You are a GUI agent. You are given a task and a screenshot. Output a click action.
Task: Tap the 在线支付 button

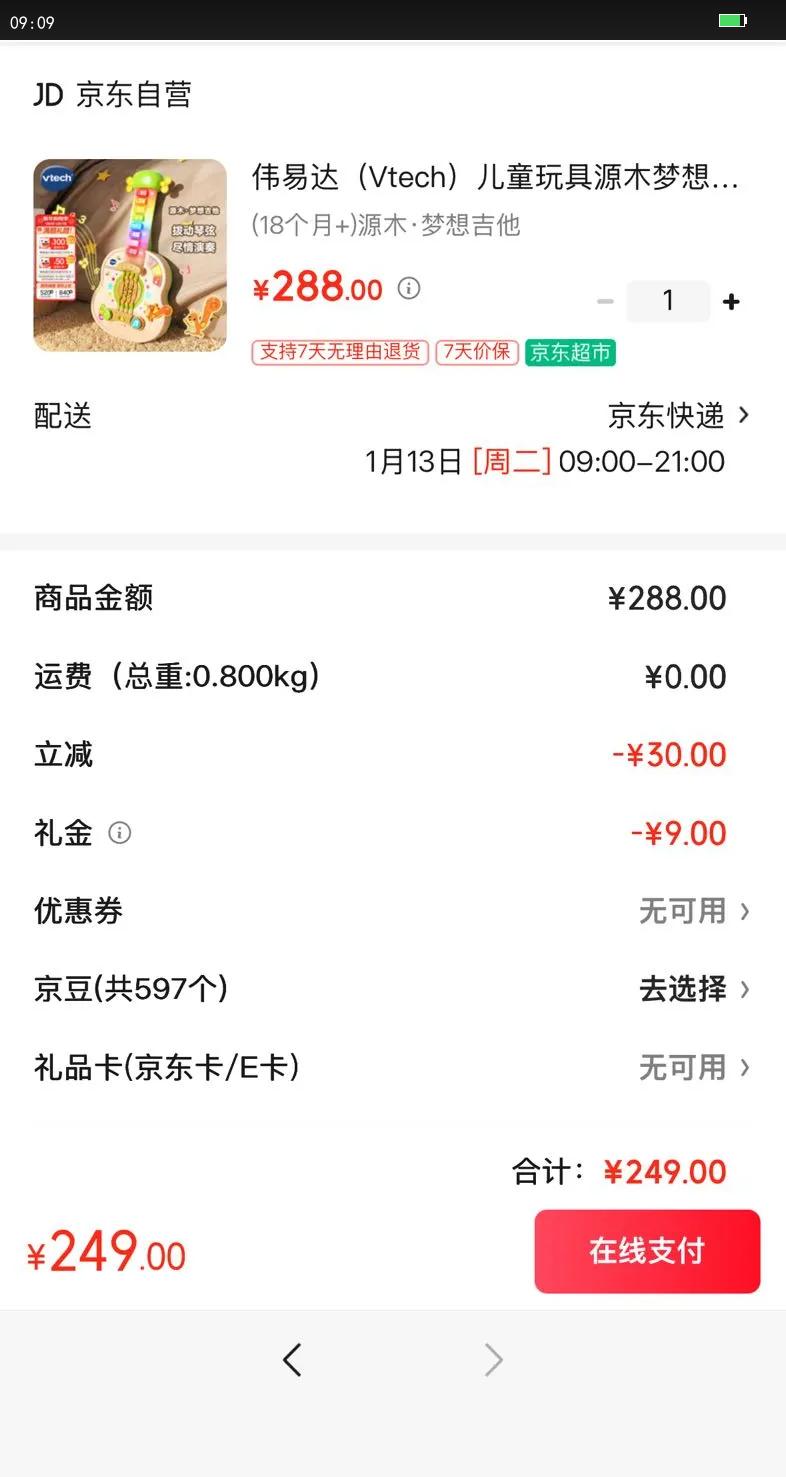click(647, 1251)
